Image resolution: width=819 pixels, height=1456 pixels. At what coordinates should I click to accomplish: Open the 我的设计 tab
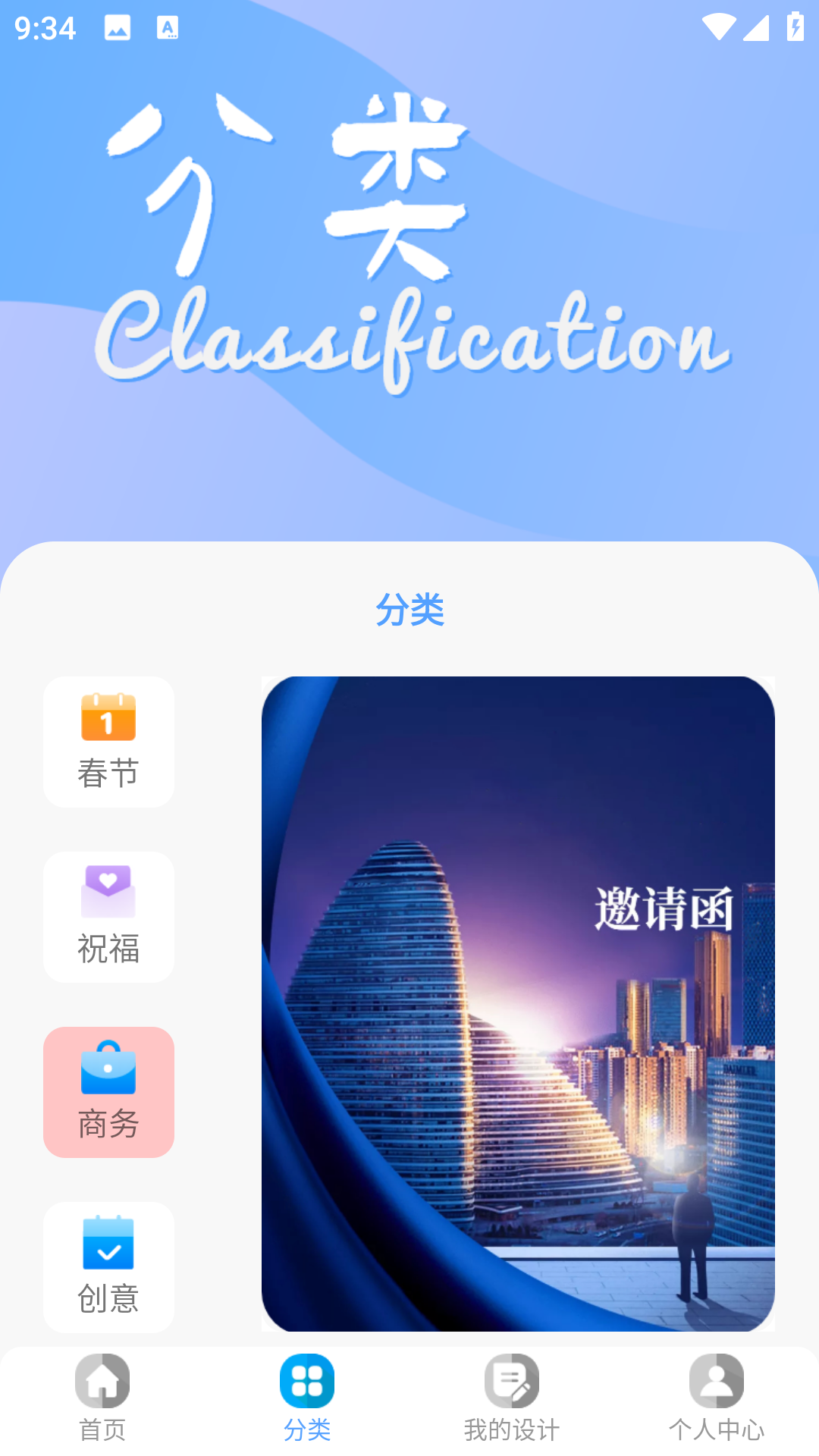click(x=512, y=1398)
